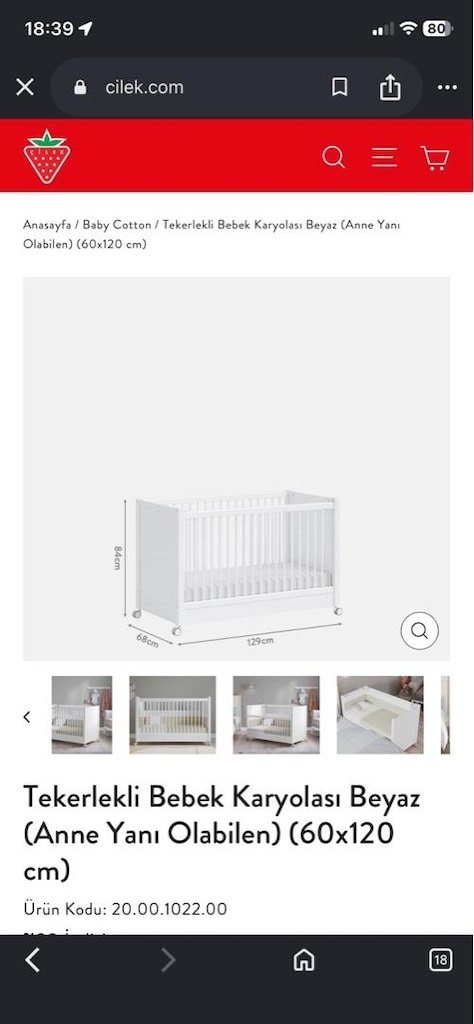The width and height of the screenshot is (474, 1024).
Task: Go to browser home
Action: tap(304, 960)
